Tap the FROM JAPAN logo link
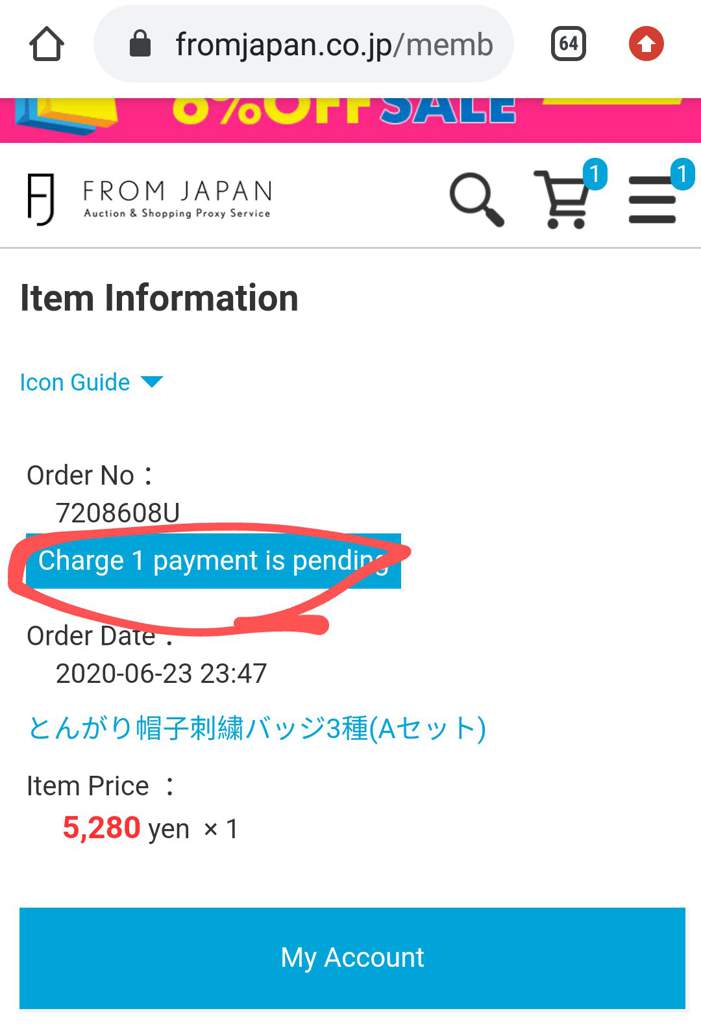The height and width of the screenshot is (1024, 701). tap(149, 198)
